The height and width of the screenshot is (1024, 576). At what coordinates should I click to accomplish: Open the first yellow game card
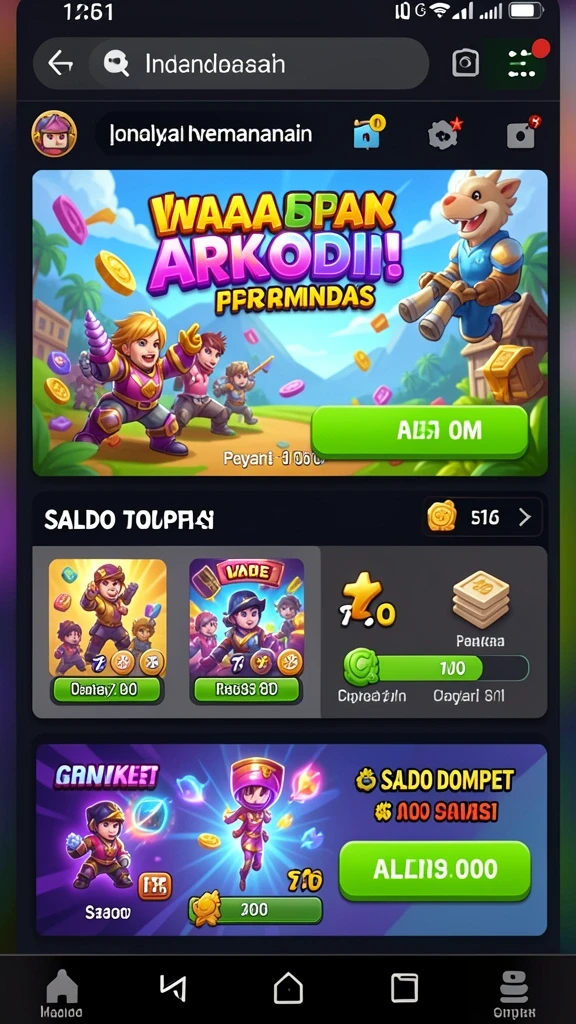(x=108, y=631)
